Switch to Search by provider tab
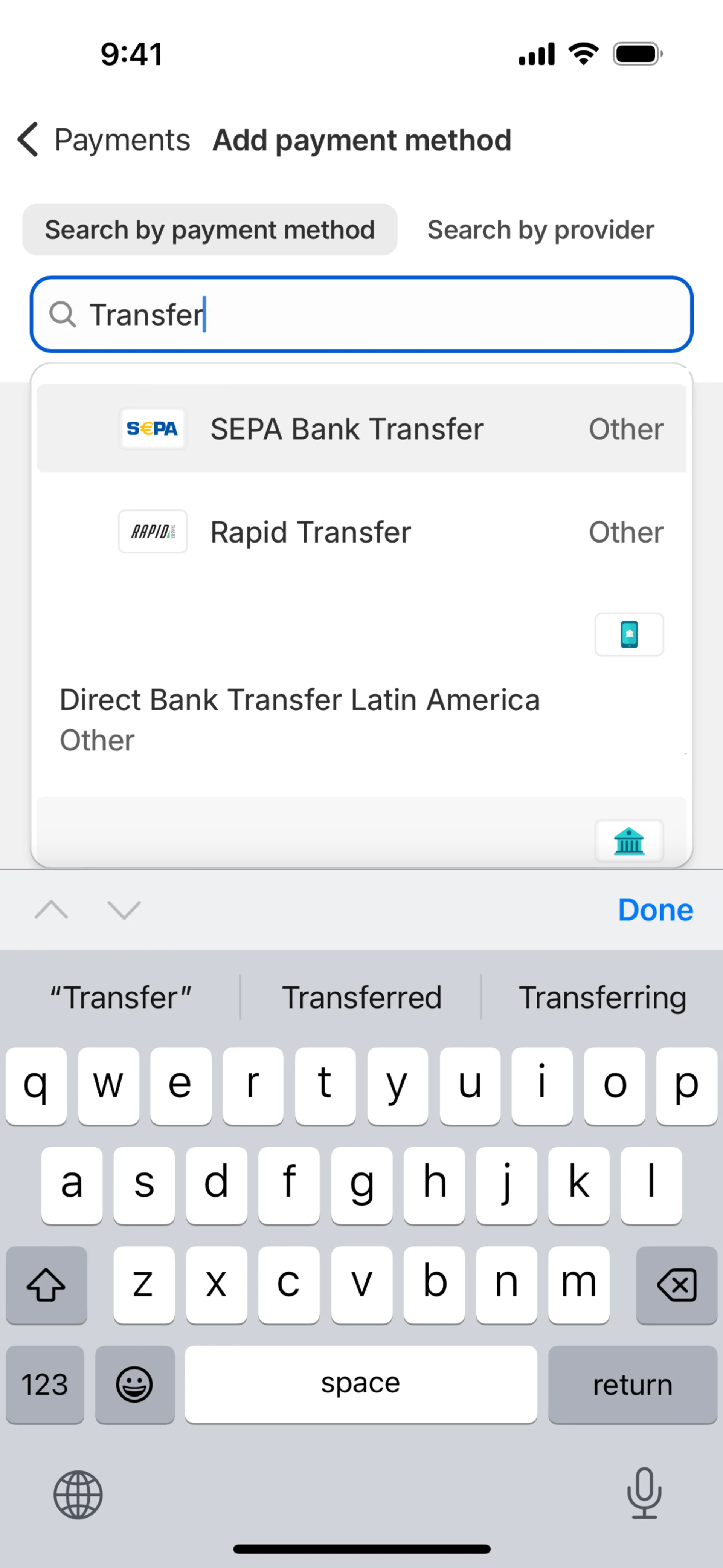This screenshot has height=1568, width=723. tap(540, 230)
